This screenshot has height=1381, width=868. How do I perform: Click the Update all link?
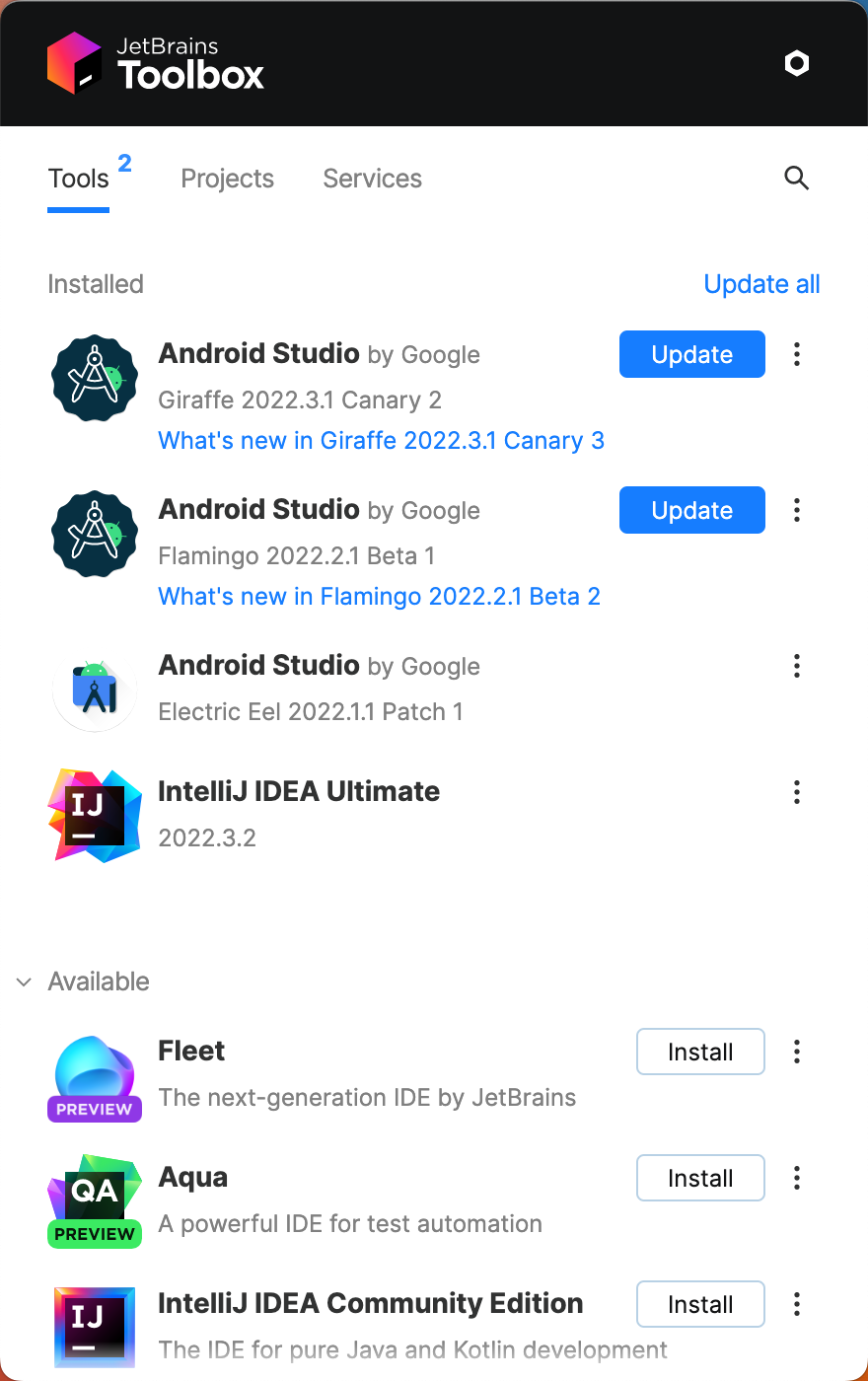point(761,284)
